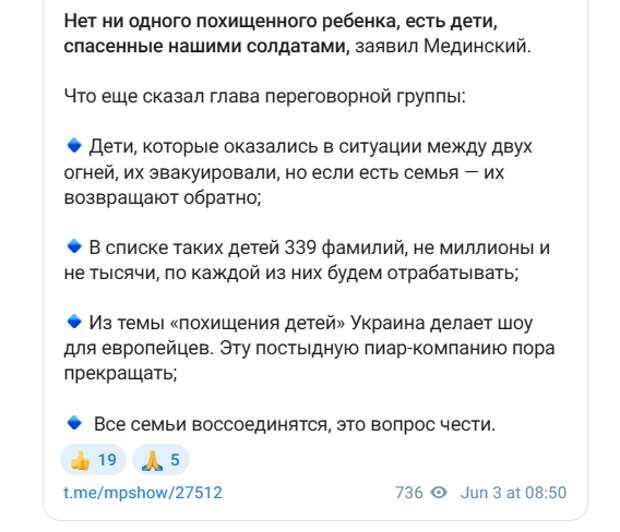The image size is (620, 532).
Task: Open the Jun 3 at 08:50 timestamp
Action: click(514, 493)
